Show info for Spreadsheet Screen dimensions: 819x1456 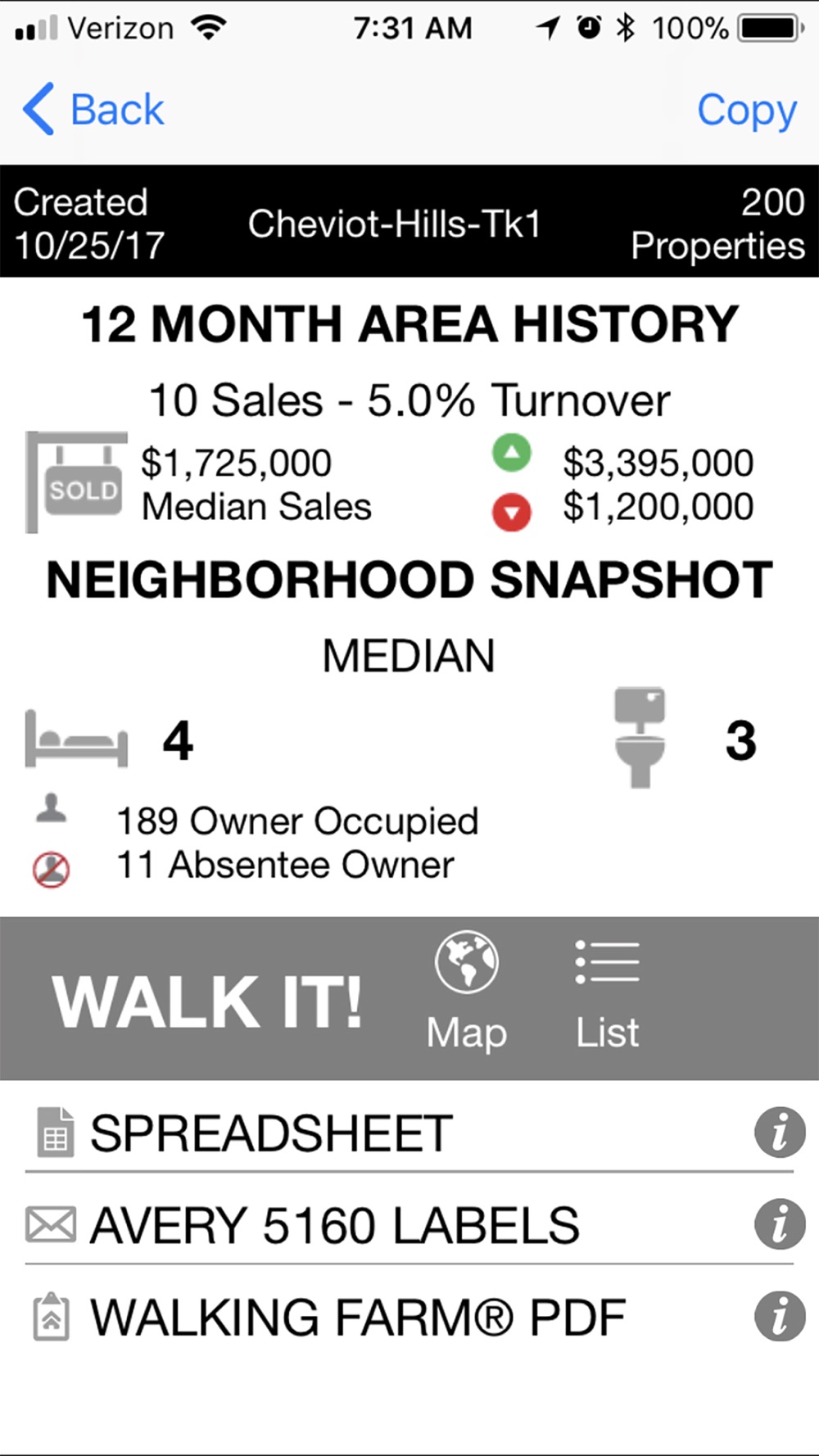(x=780, y=1133)
